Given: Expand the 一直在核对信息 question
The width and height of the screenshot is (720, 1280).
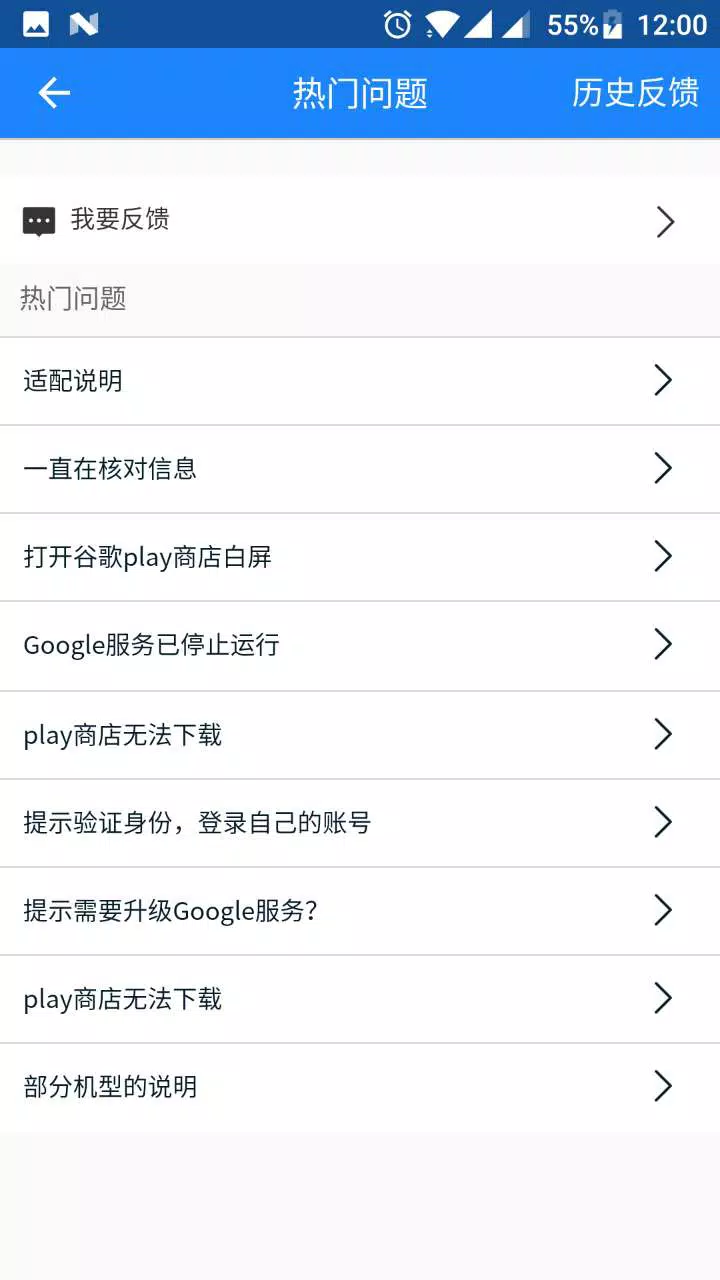Looking at the screenshot, I should pos(360,468).
